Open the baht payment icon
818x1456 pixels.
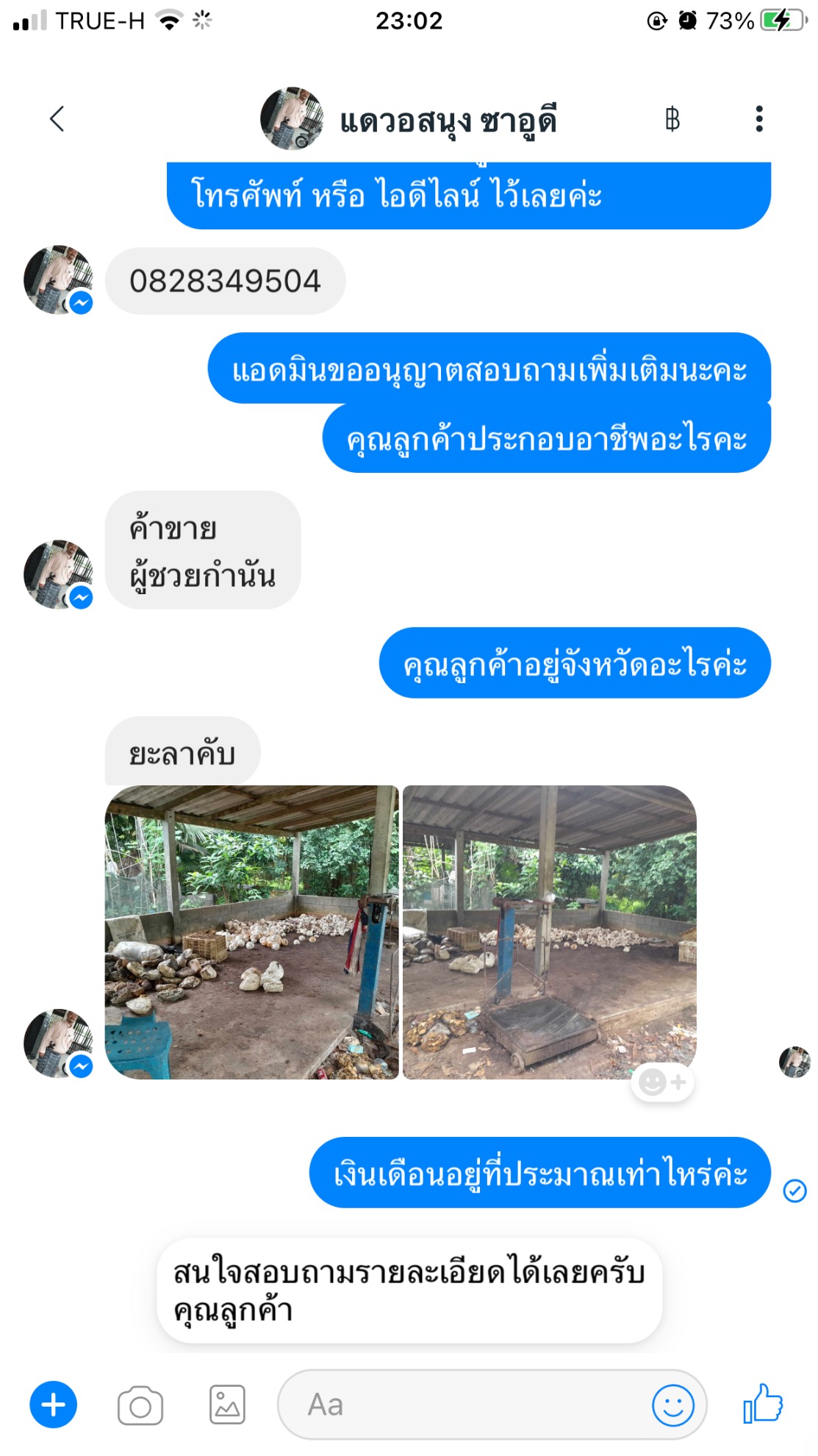(672, 118)
